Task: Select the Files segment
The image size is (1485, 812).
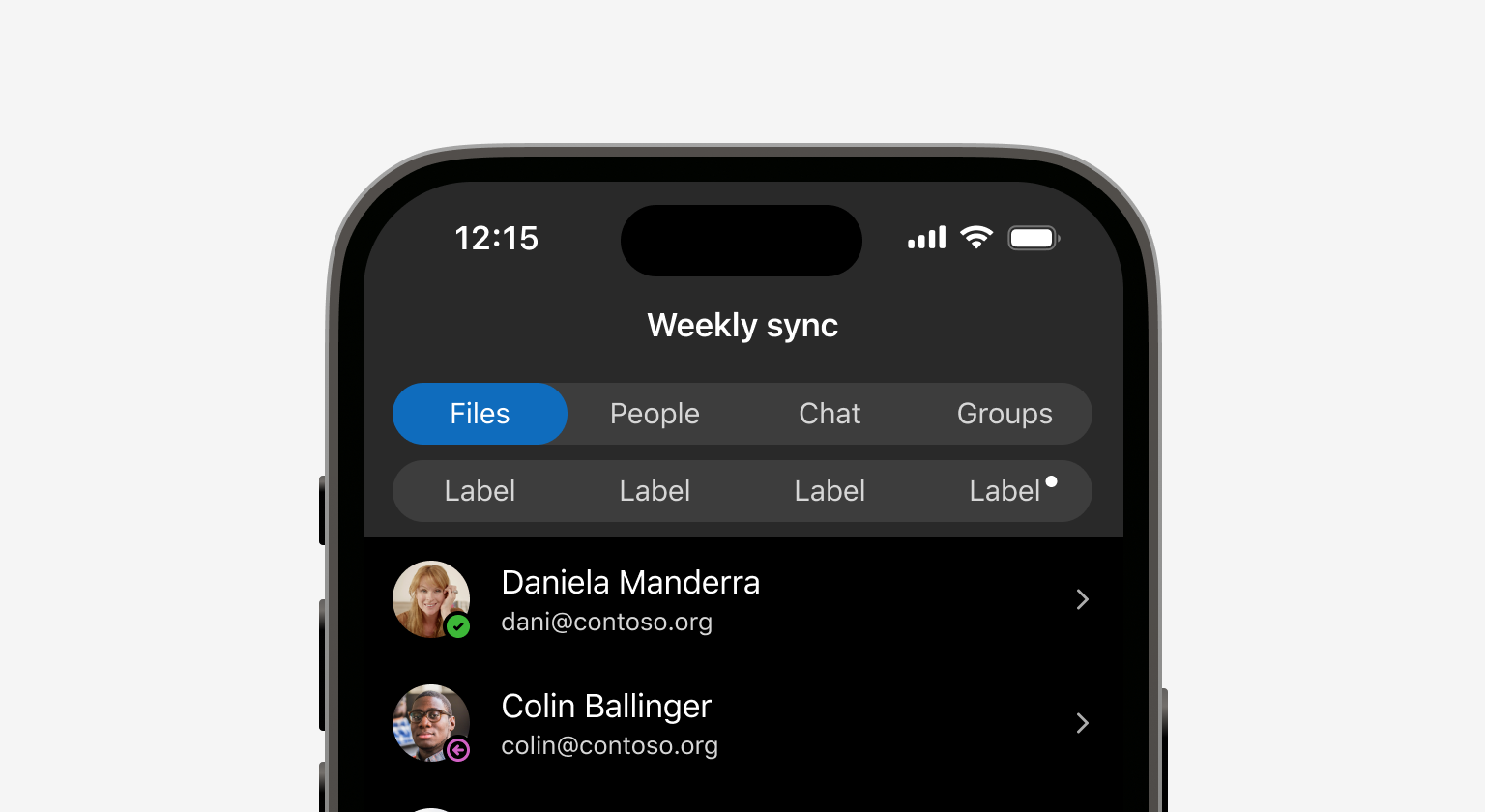Action: tap(480, 414)
